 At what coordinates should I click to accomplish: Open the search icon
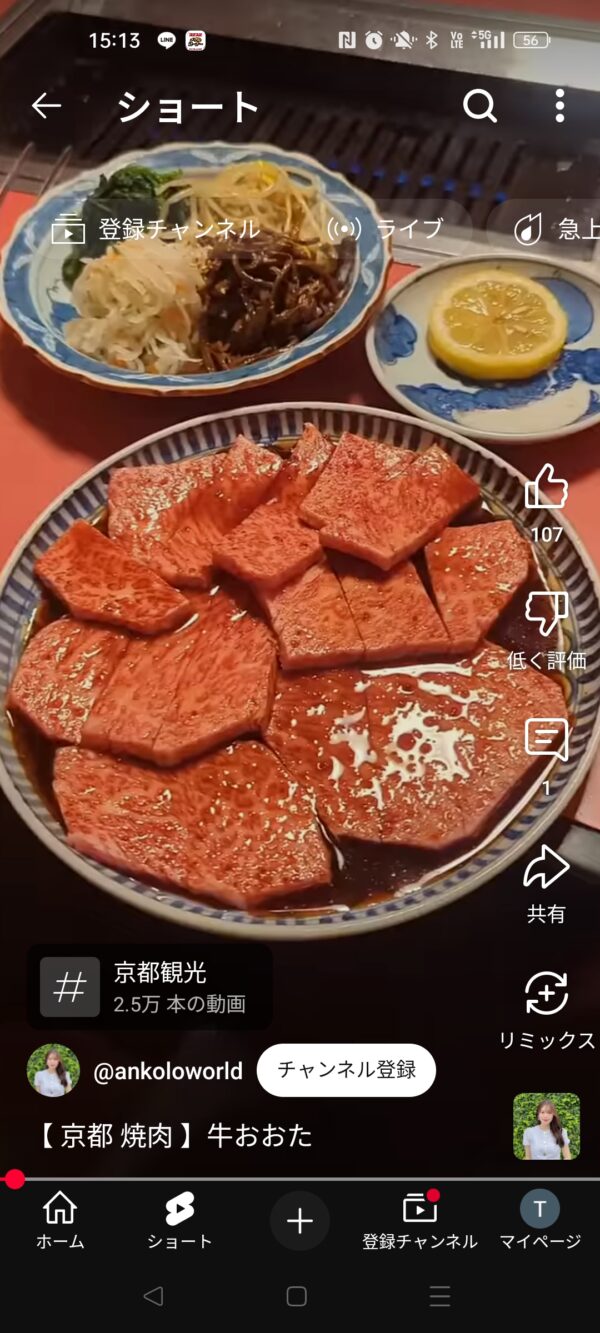pos(480,106)
